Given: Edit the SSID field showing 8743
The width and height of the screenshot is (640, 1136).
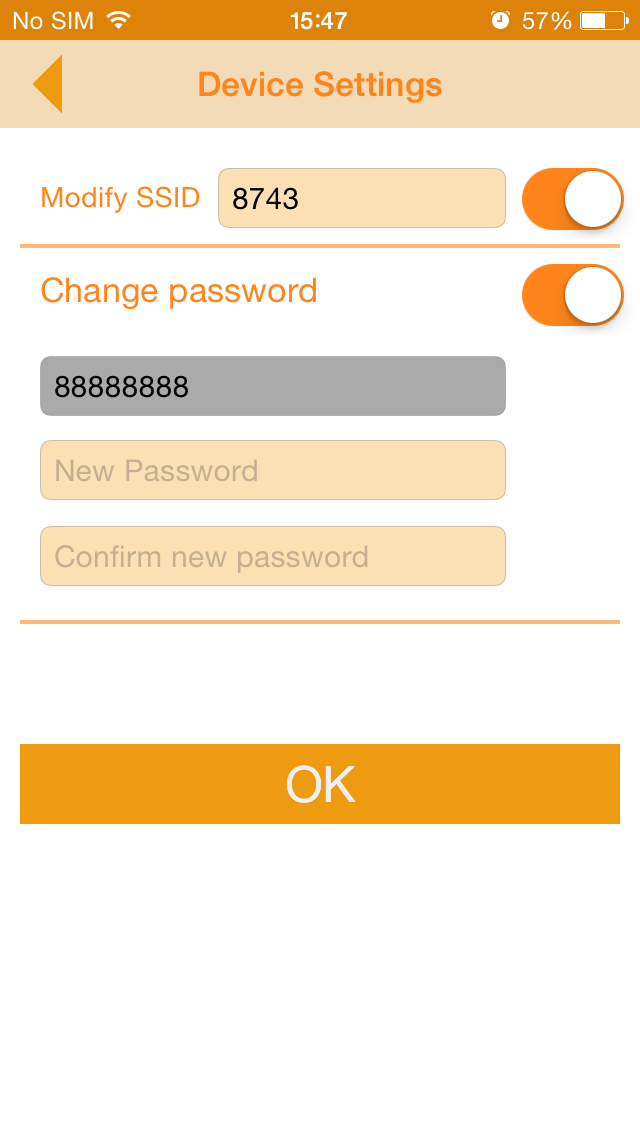Looking at the screenshot, I should [x=362, y=198].
